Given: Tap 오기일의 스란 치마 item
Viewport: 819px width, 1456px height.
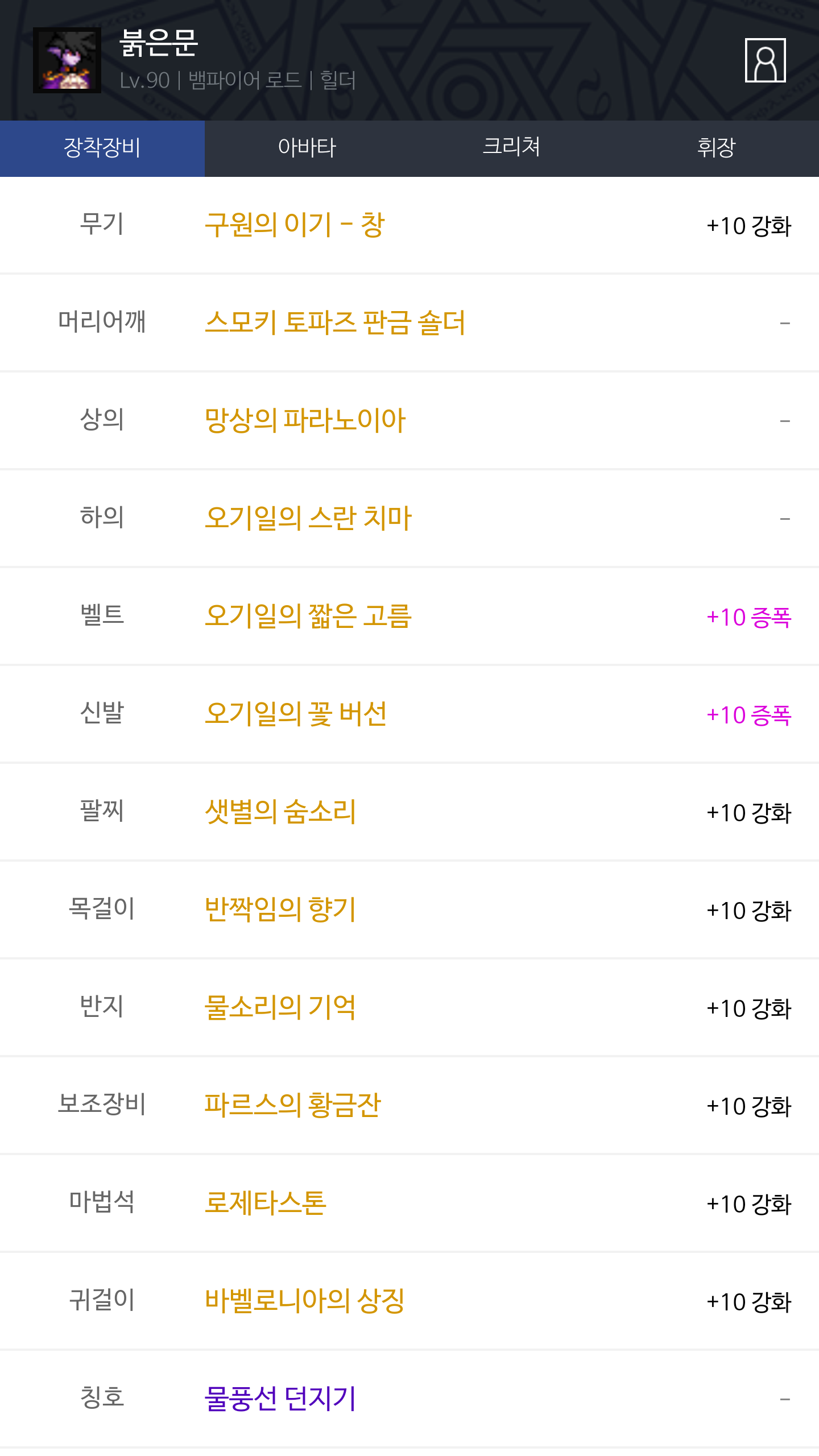Looking at the screenshot, I should pos(308,518).
